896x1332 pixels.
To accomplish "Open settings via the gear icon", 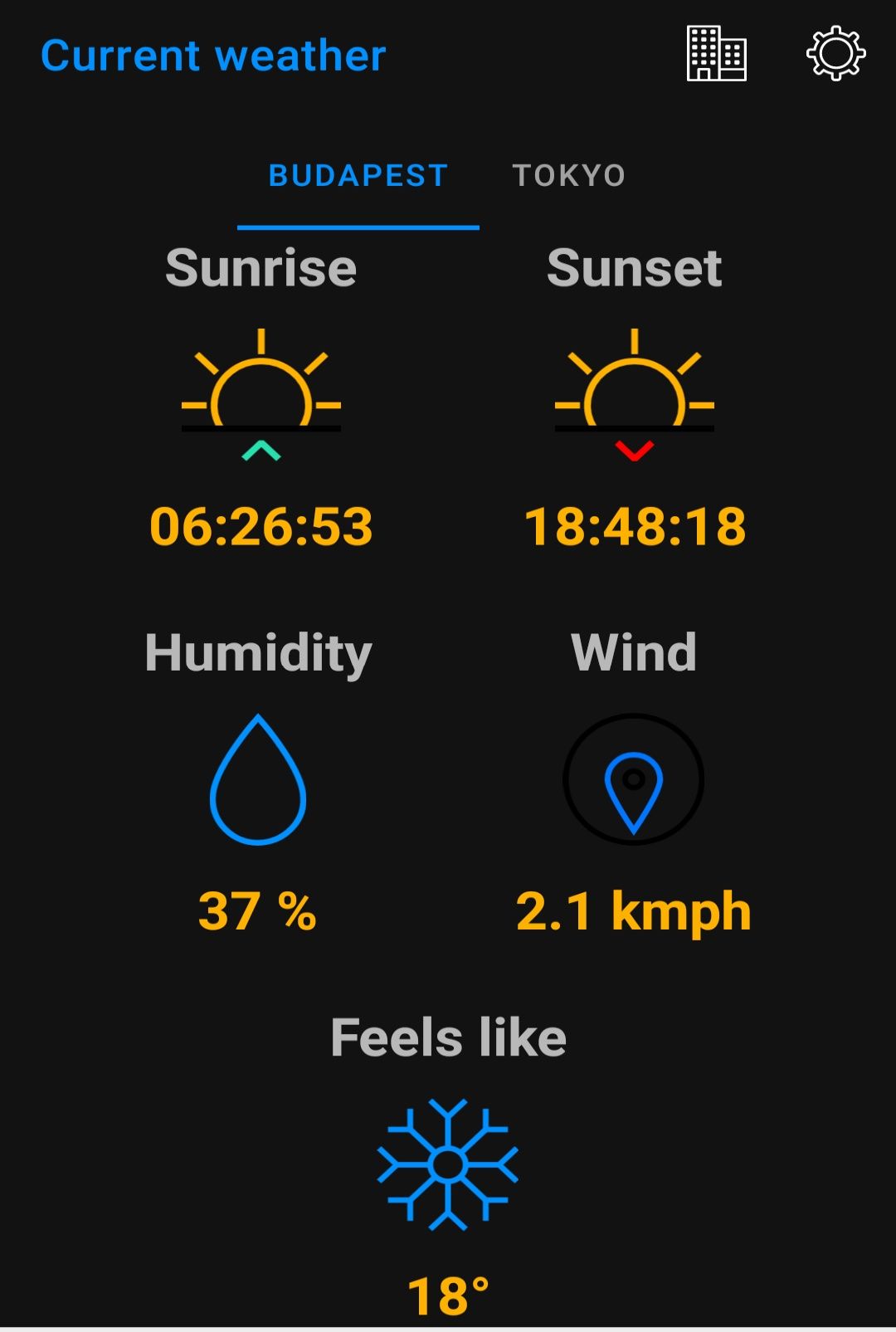I will [835, 54].
